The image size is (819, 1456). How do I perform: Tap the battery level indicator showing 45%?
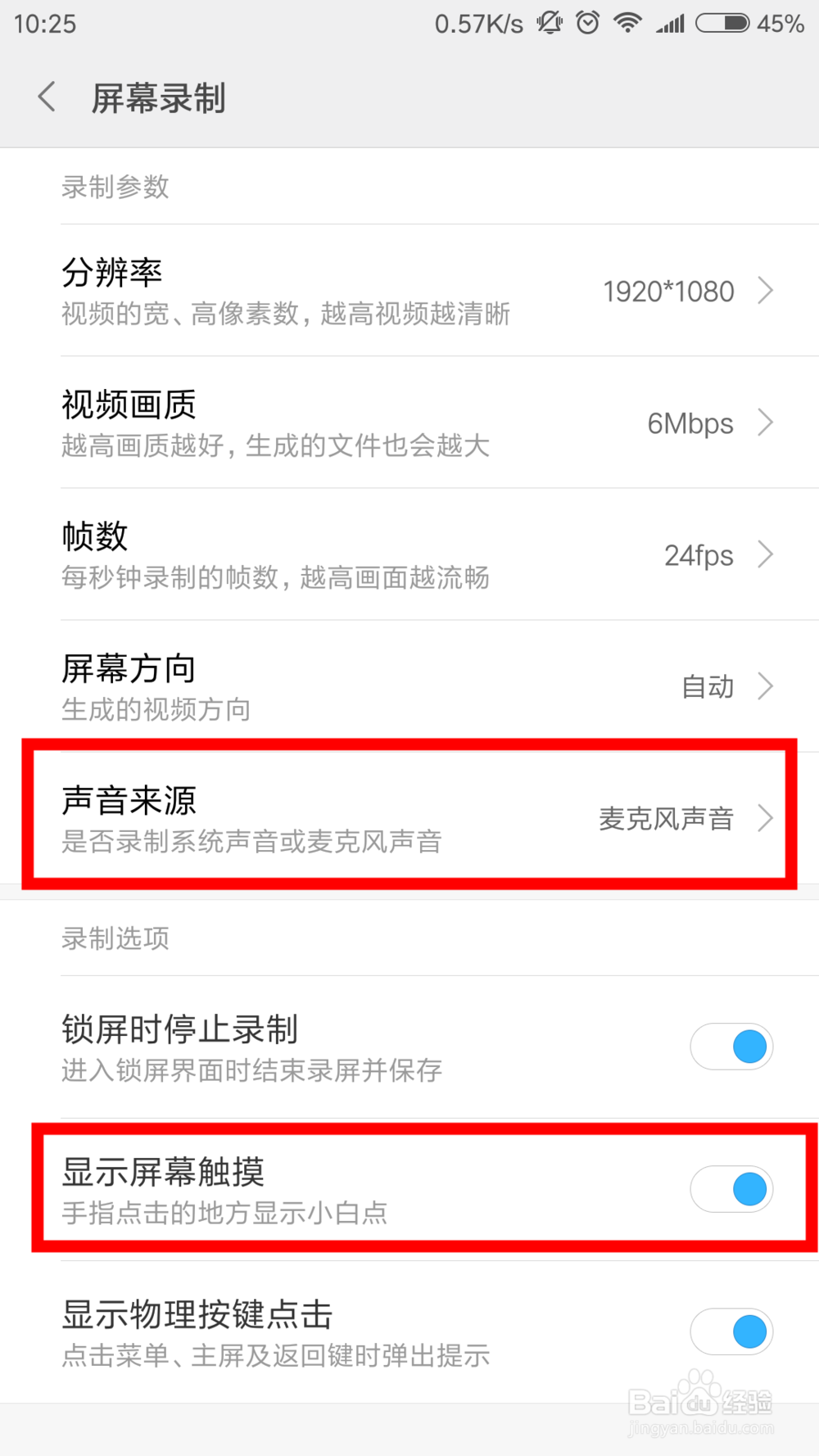[779, 23]
